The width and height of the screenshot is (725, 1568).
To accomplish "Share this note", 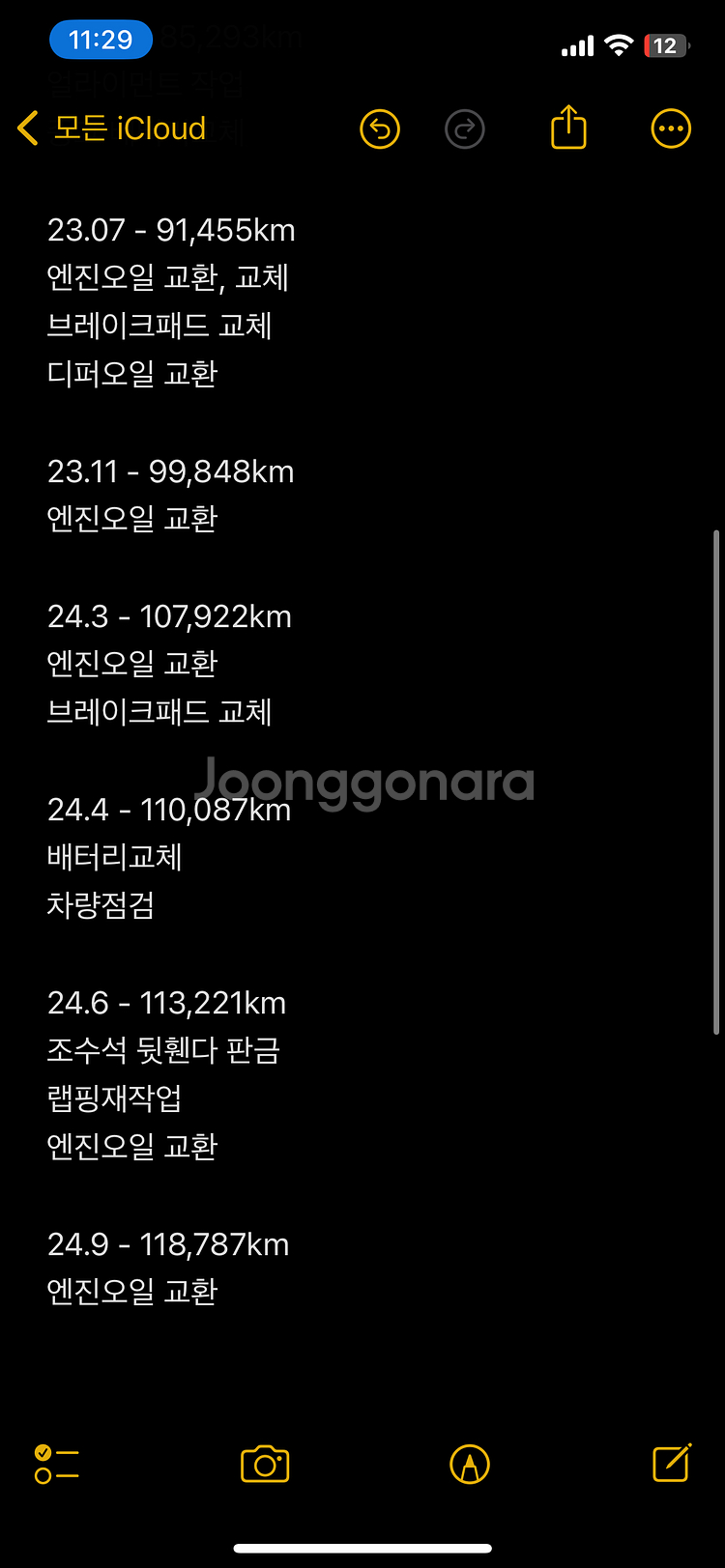I will click(568, 127).
